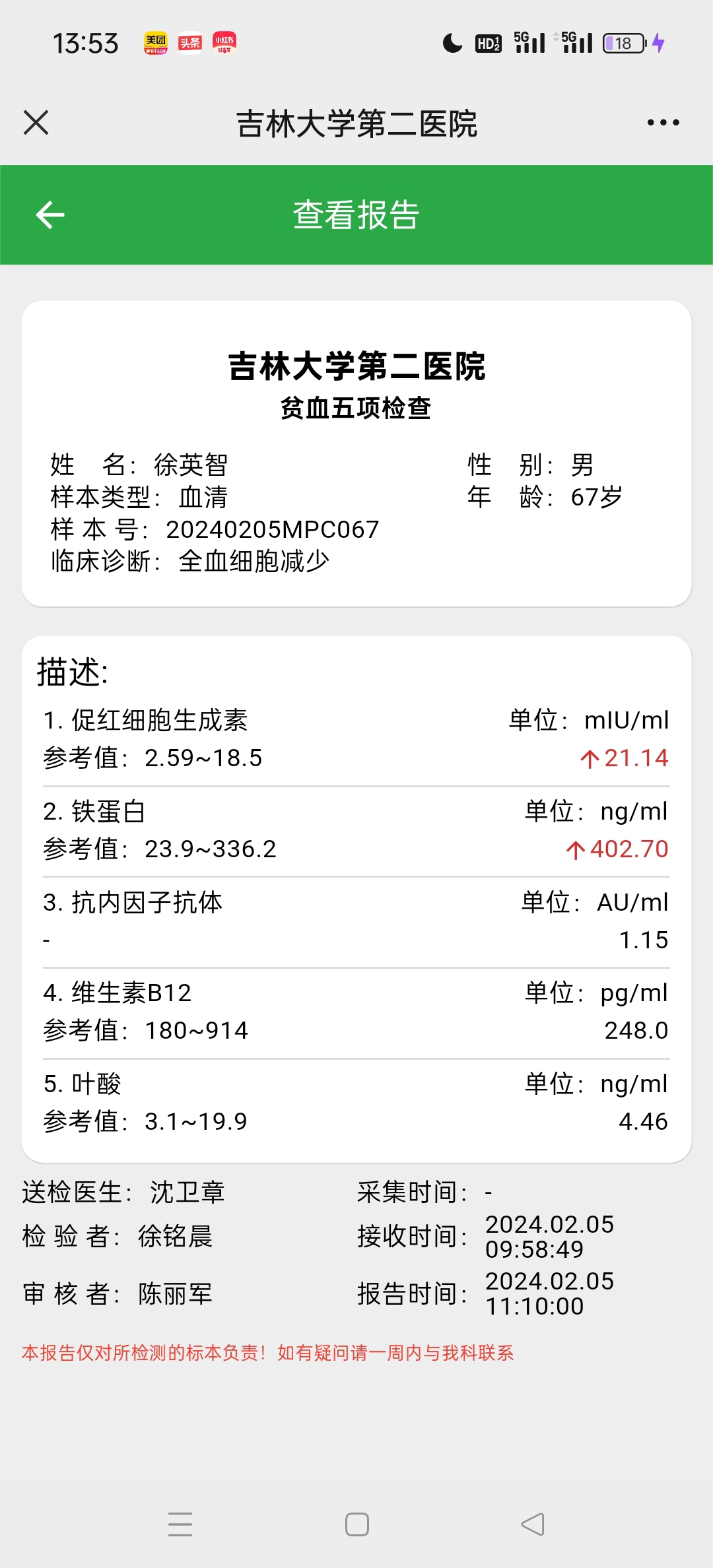The image size is (713, 1568).
Task: Go back using the green header arrow
Action: click(x=50, y=215)
